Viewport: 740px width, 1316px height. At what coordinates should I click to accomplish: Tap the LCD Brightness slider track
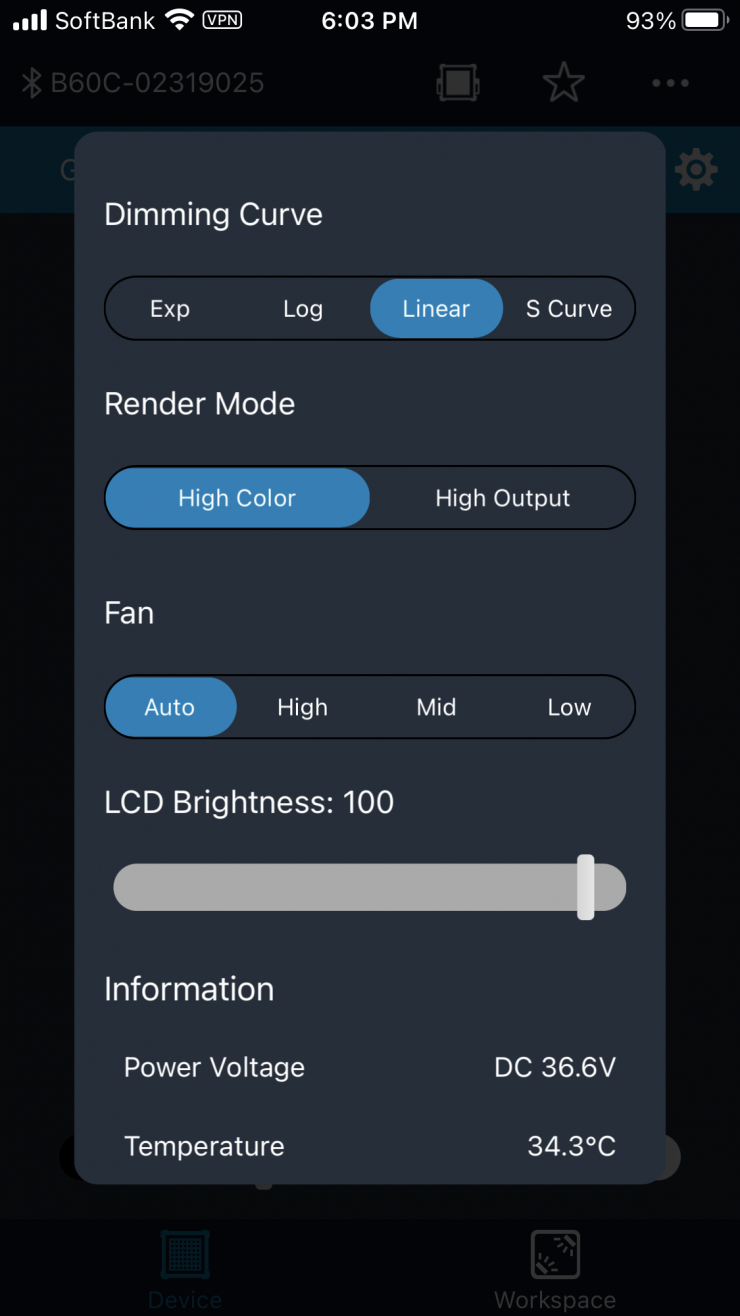point(350,887)
